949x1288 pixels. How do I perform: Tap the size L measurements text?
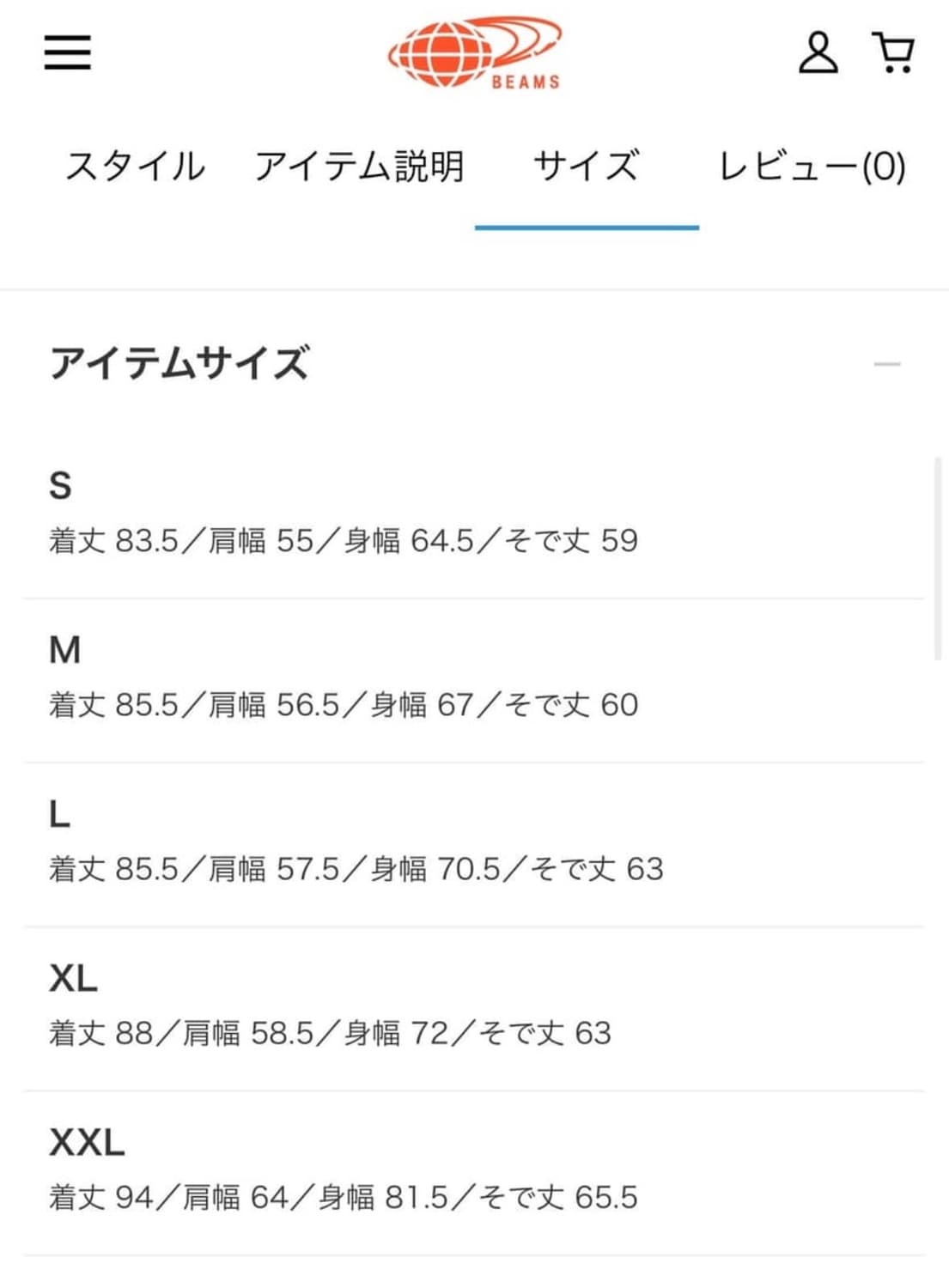356,869
